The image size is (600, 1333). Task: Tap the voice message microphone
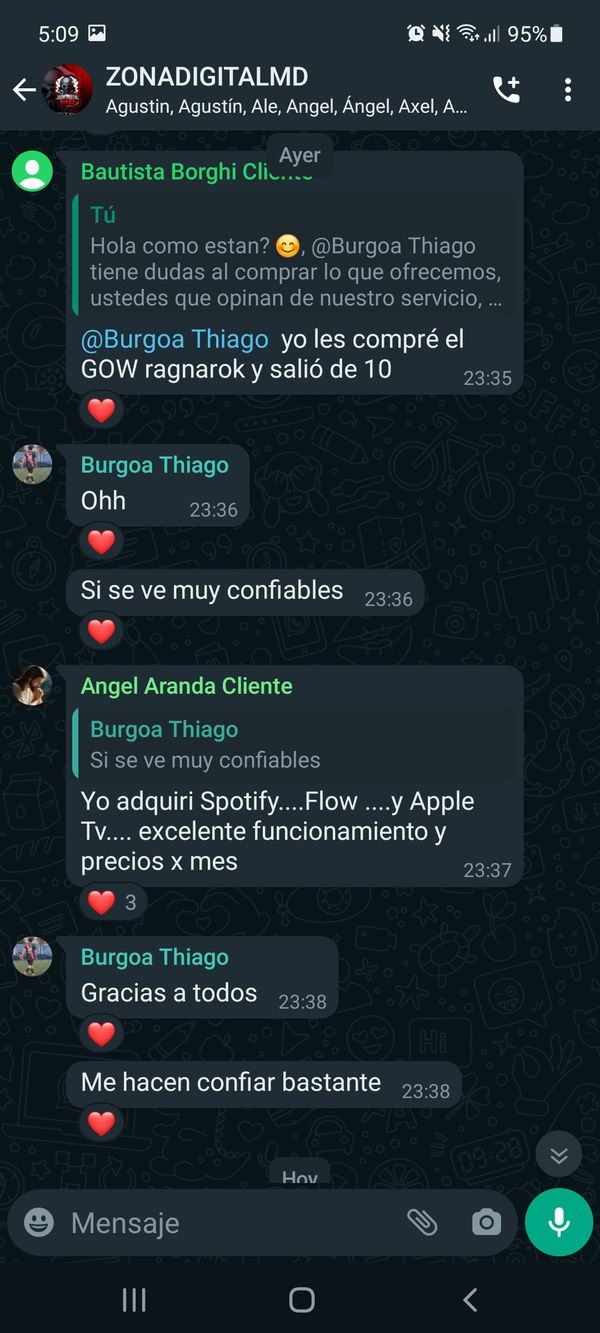tap(559, 1222)
